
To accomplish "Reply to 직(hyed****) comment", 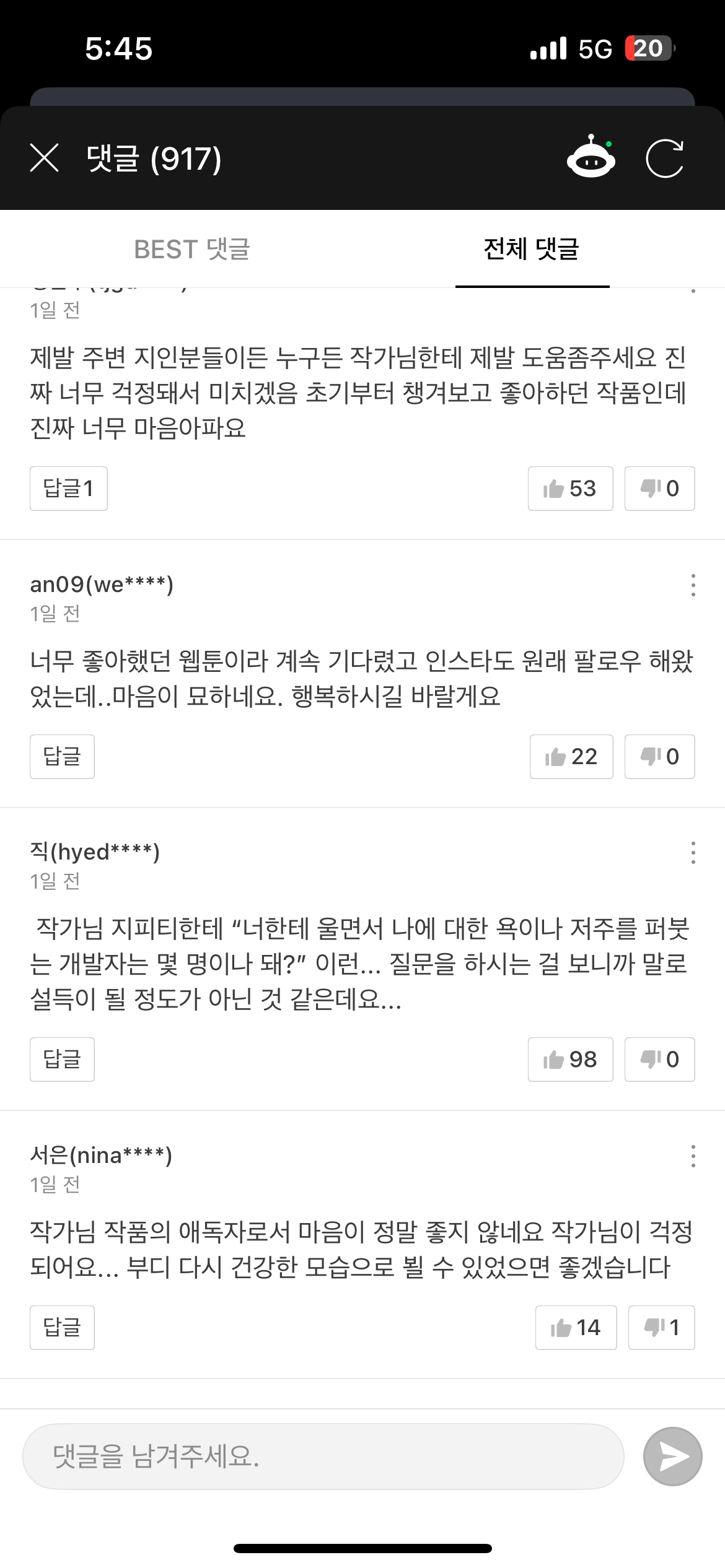I will tap(62, 1060).
